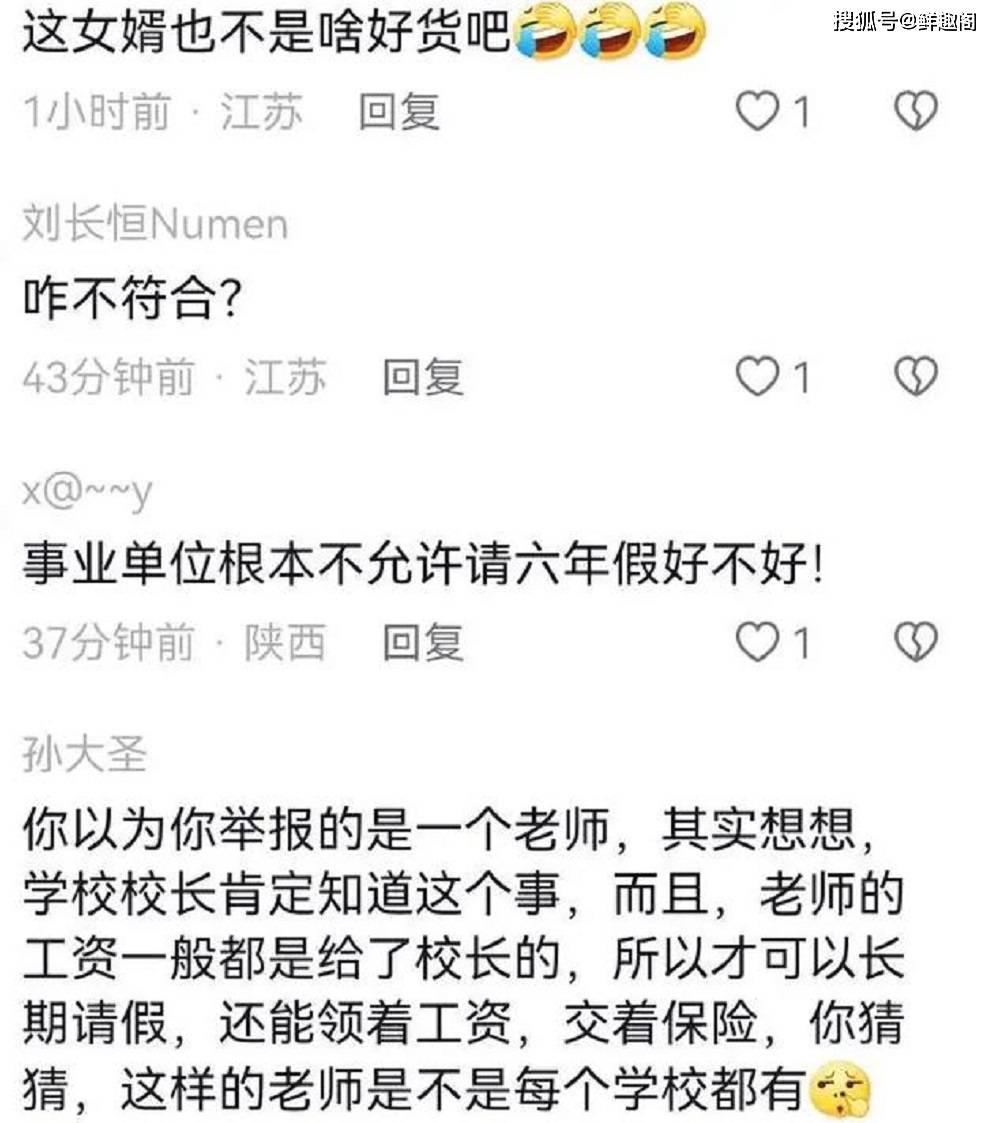Open user x@~~y's profile
The width and height of the screenshot is (1000, 1123).
coord(88,492)
